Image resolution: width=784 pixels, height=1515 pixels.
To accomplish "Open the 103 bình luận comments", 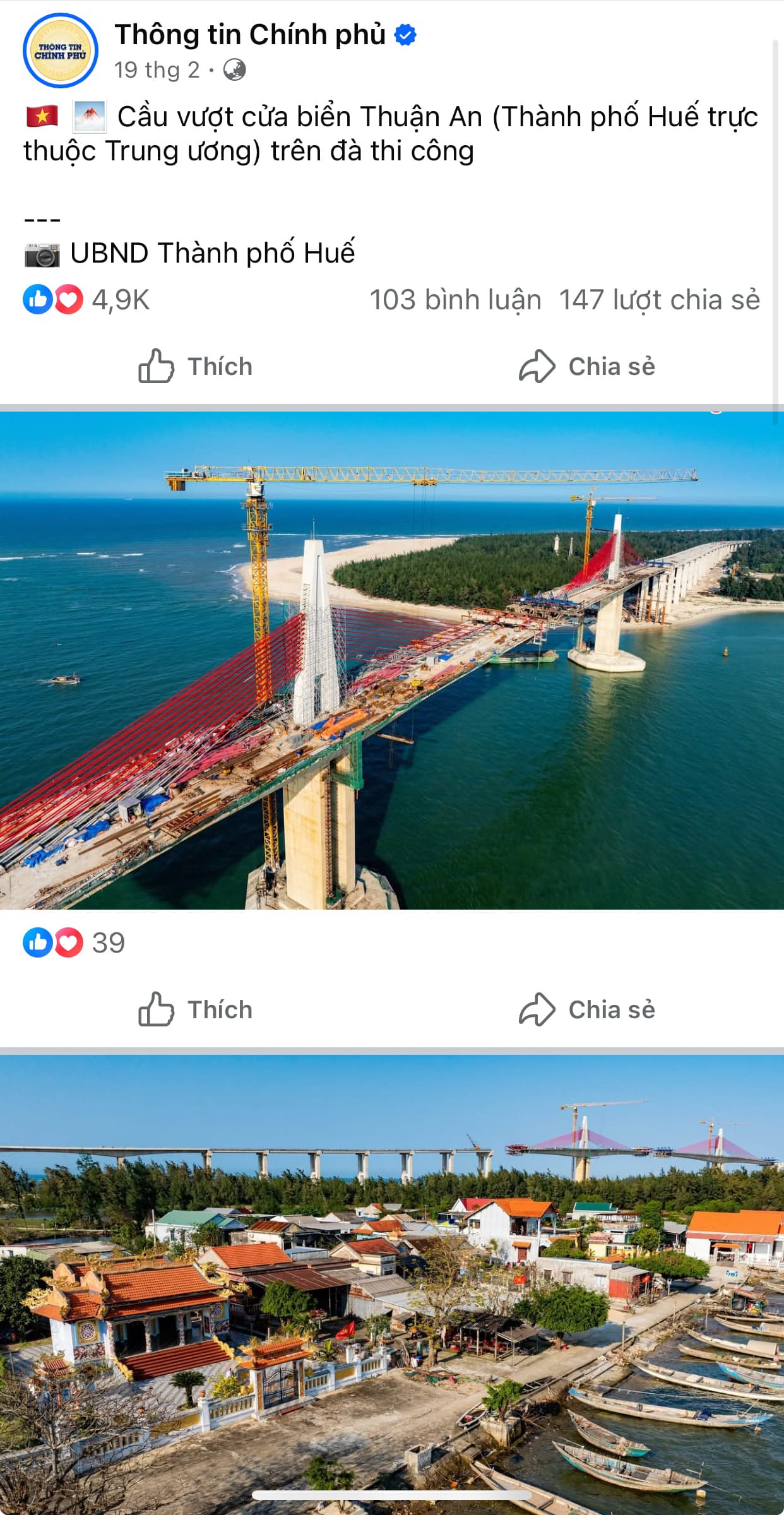I will (x=455, y=300).
